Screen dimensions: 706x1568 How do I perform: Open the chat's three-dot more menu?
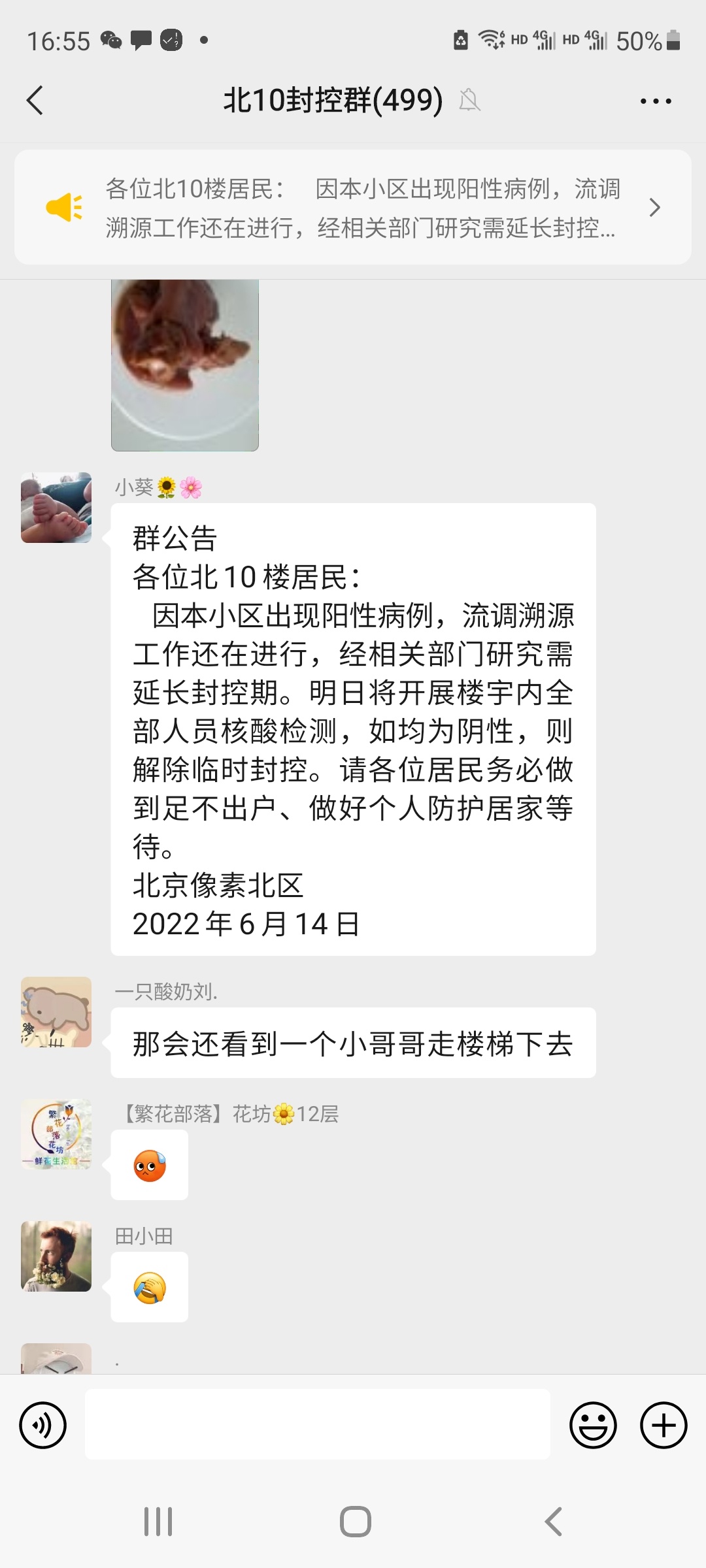click(x=656, y=101)
